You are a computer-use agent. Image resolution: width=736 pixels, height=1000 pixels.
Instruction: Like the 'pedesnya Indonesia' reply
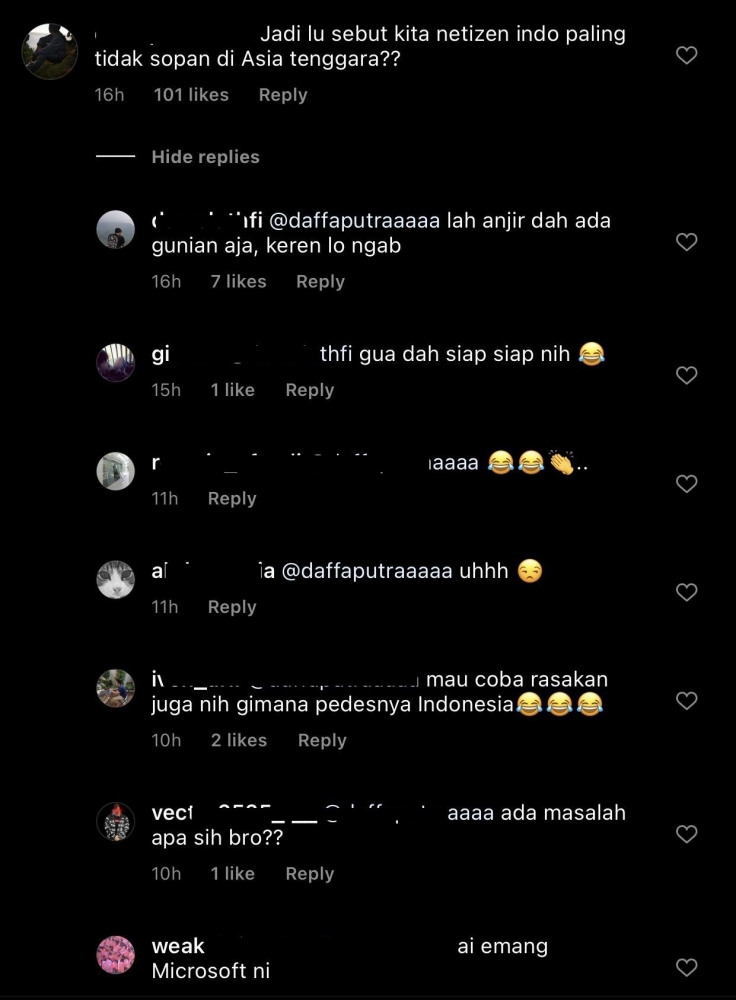[x=686, y=701]
